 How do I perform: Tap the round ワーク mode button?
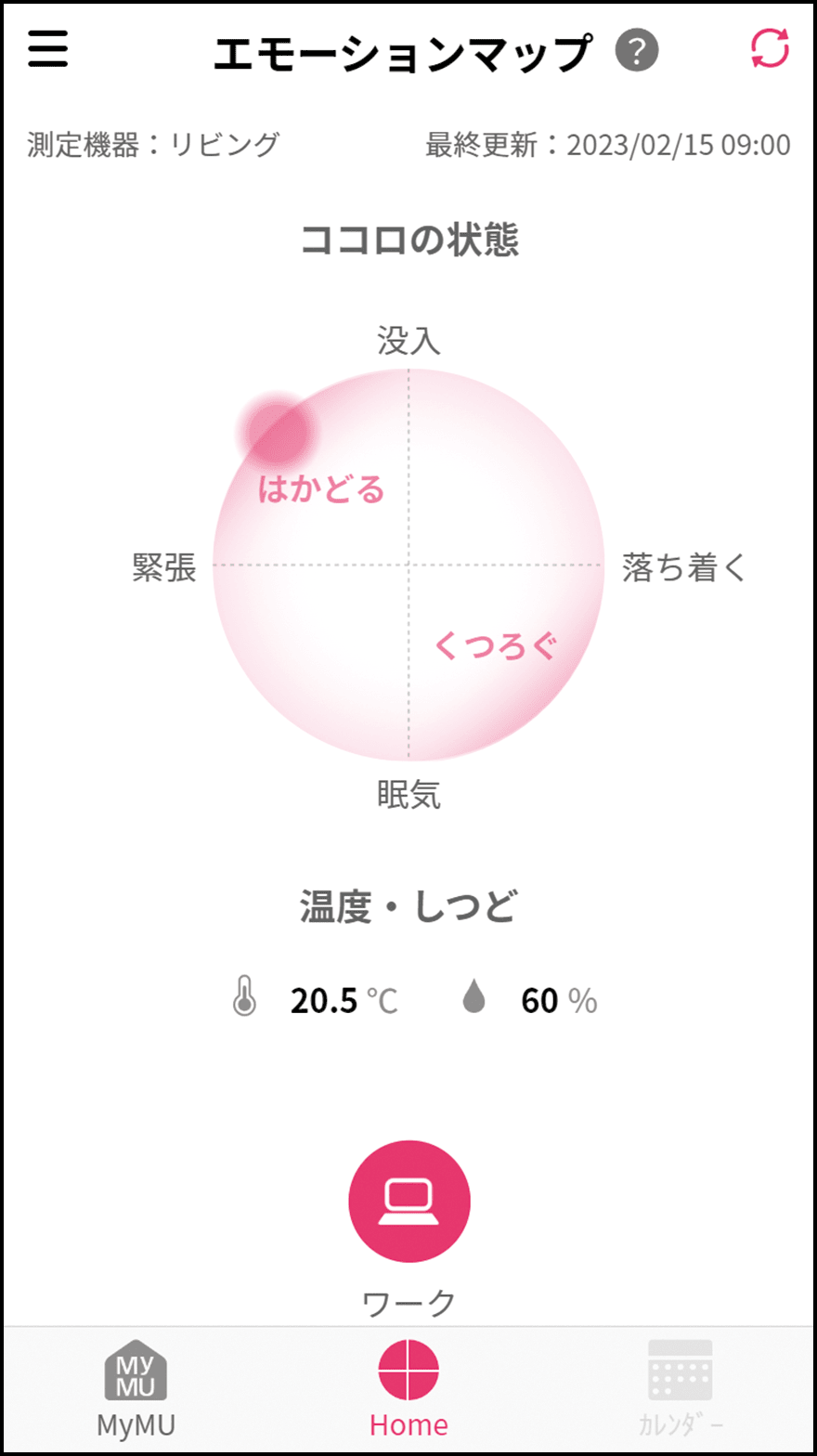click(x=408, y=1202)
